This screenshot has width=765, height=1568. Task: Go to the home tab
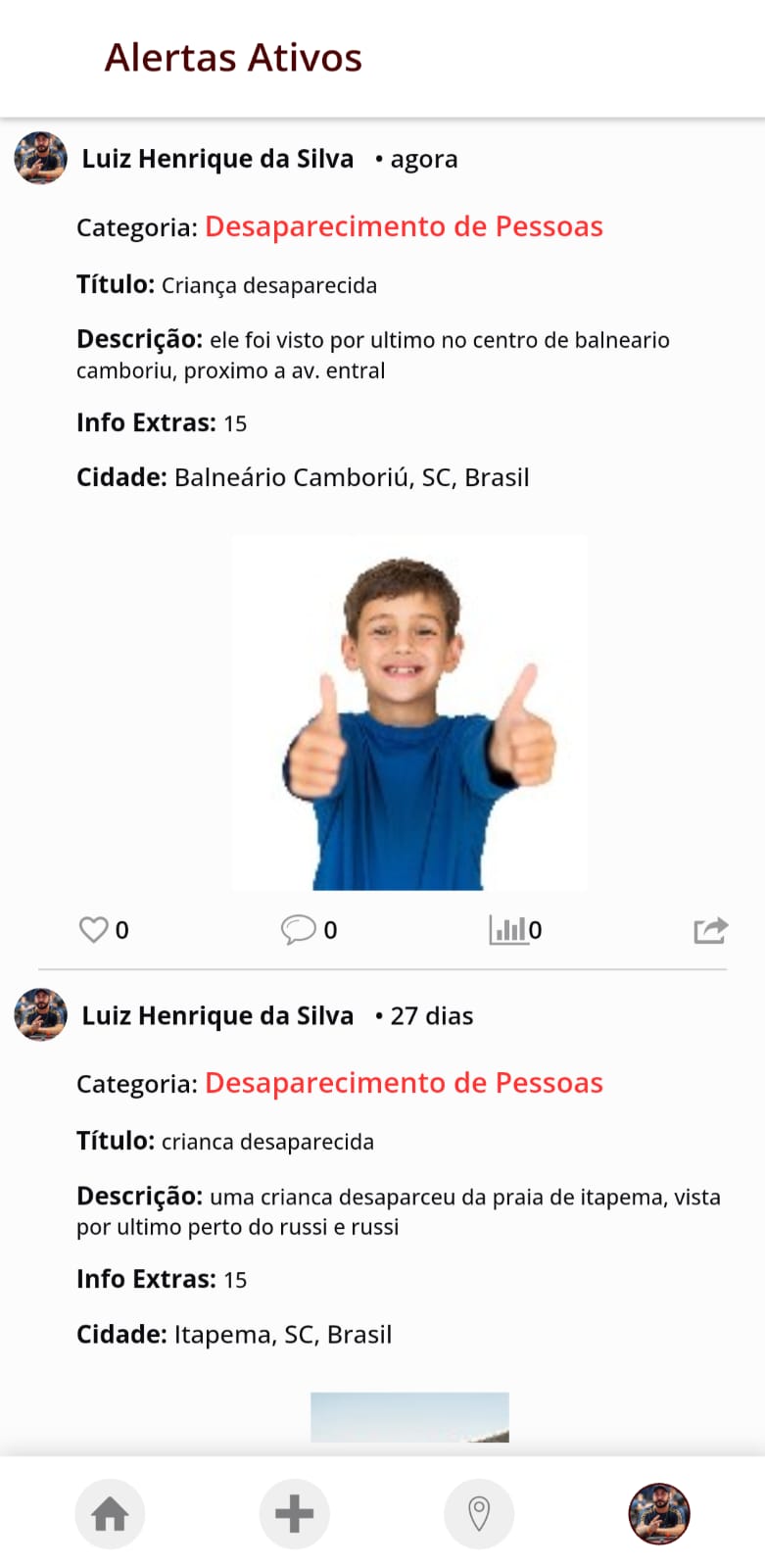[110, 1514]
